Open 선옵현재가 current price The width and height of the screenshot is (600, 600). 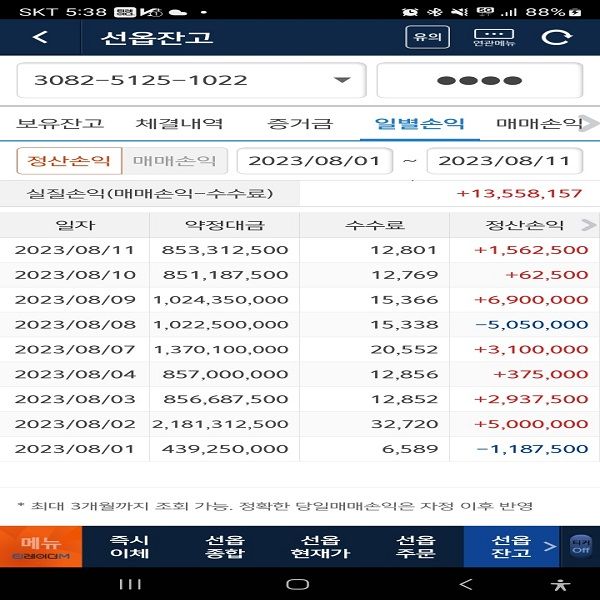pyautogui.click(x=319, y=546)
